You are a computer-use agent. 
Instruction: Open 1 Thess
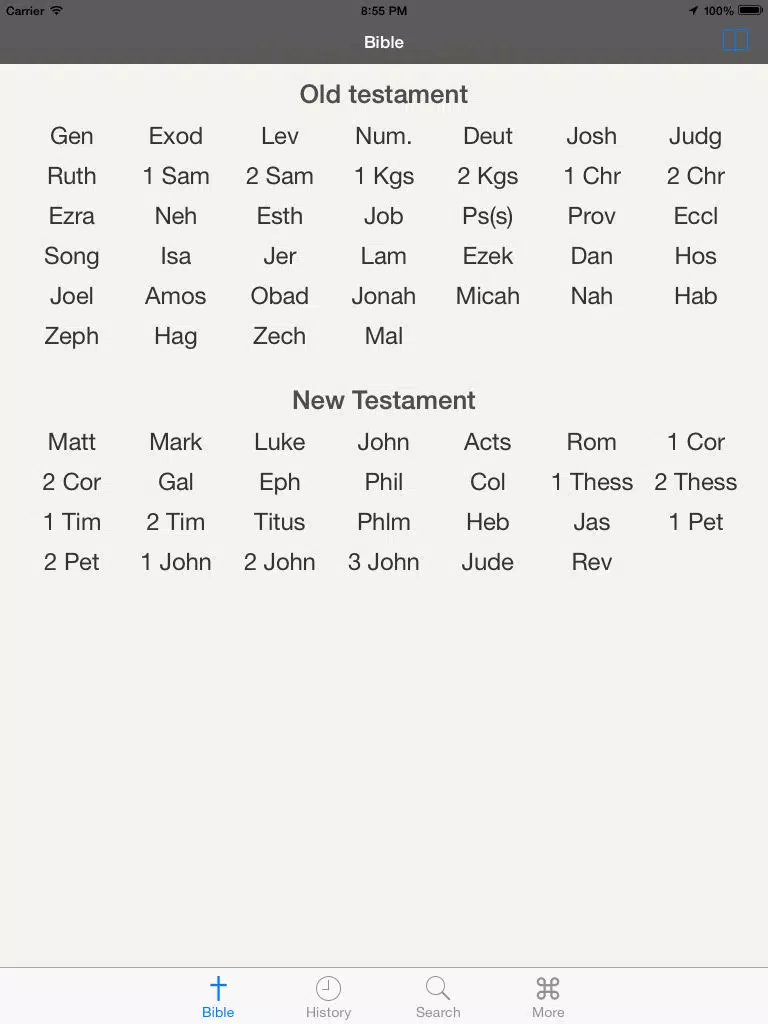(x=592, y=482)
